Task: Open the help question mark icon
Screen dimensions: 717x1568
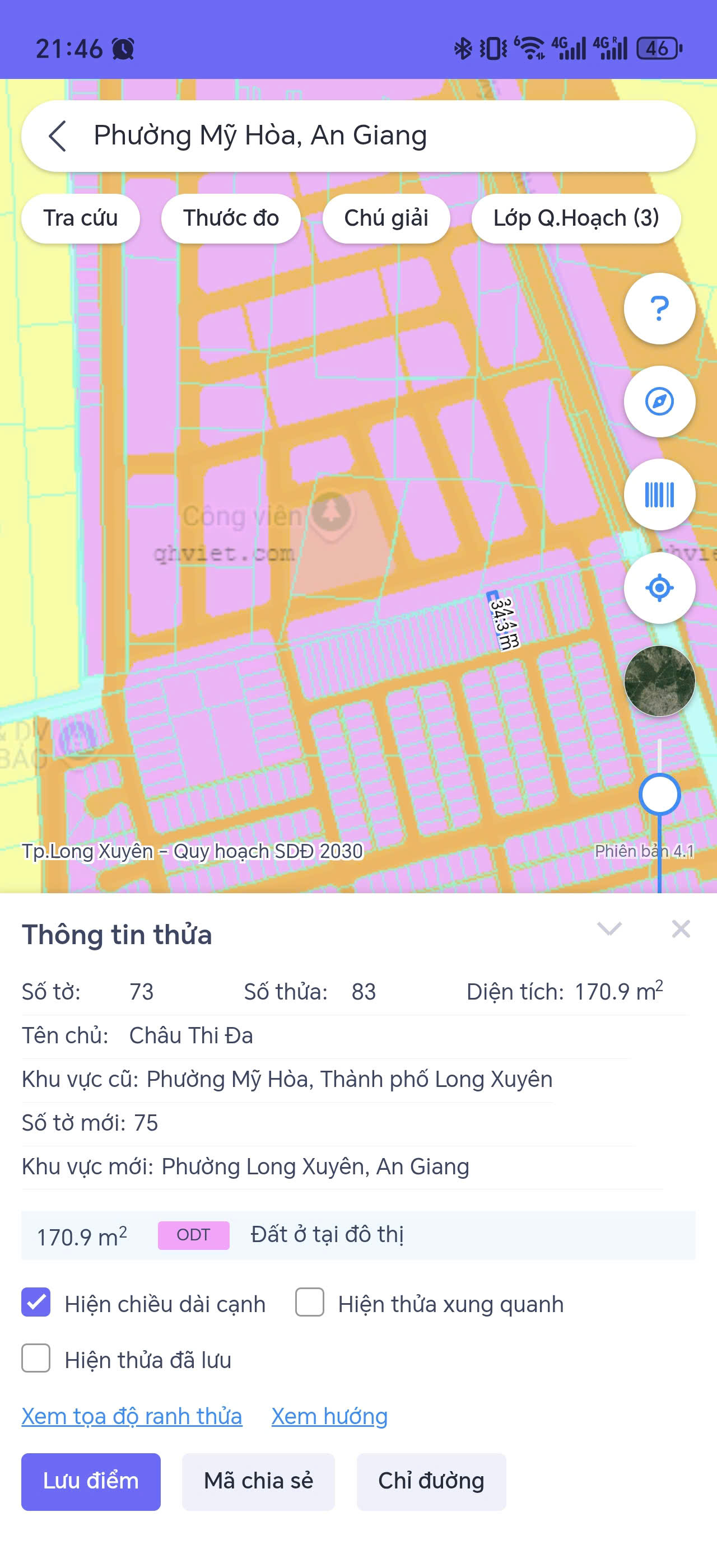Action: point(659,308)
